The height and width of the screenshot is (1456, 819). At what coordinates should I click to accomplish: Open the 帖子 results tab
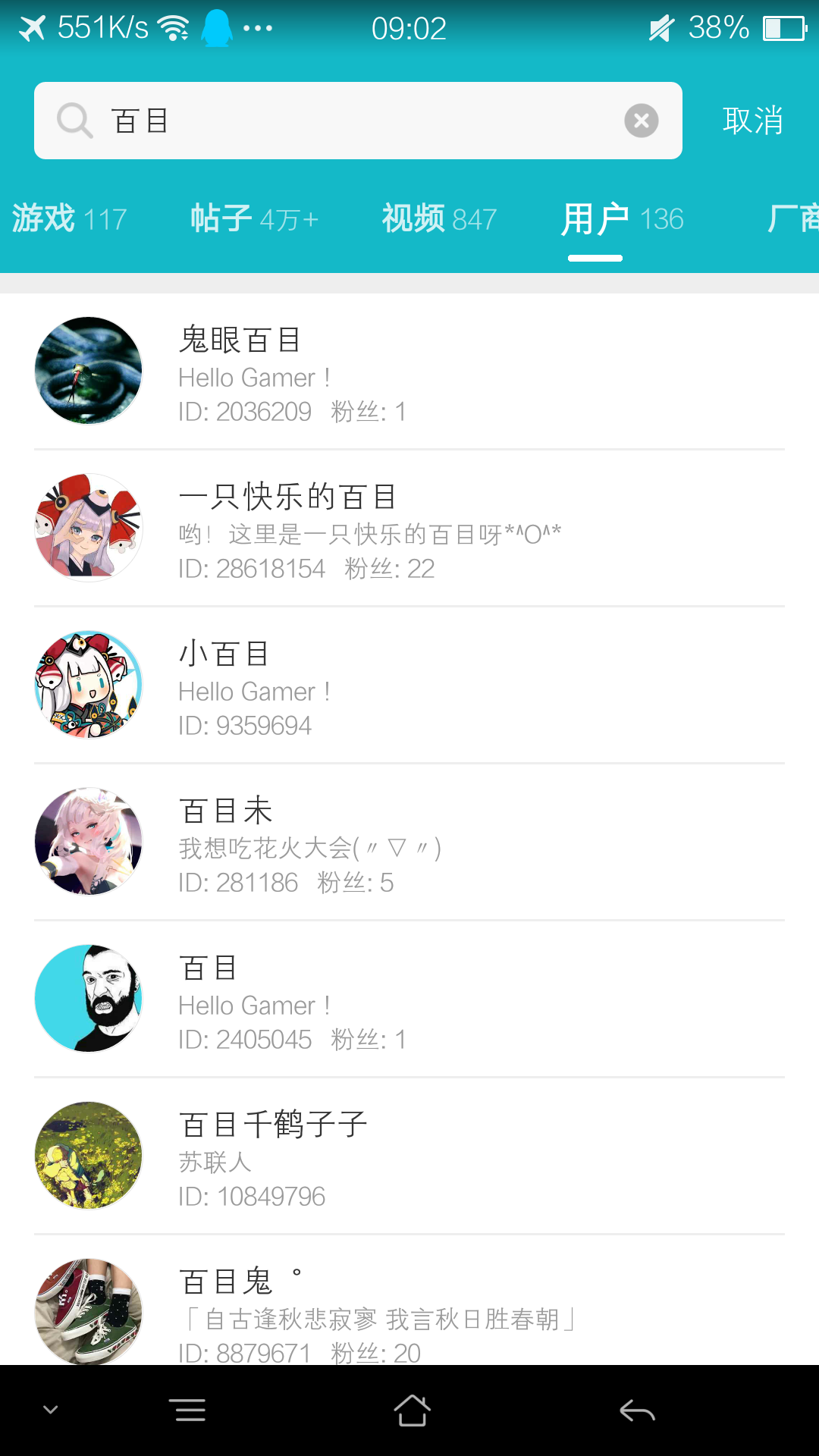[252, 218]
